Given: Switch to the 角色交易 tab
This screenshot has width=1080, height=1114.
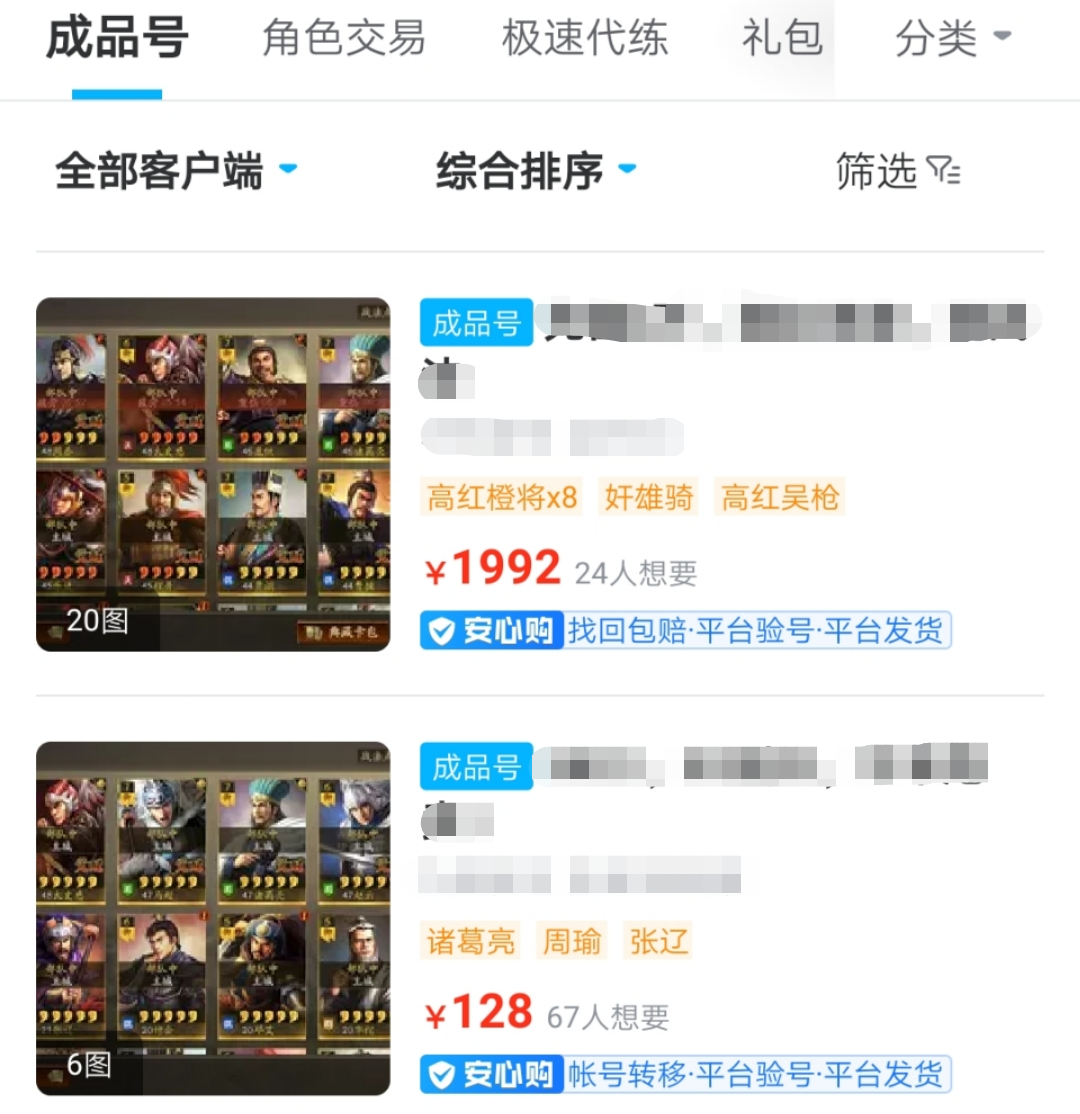Looking at the screenshot, I should (x=343, y=39).
